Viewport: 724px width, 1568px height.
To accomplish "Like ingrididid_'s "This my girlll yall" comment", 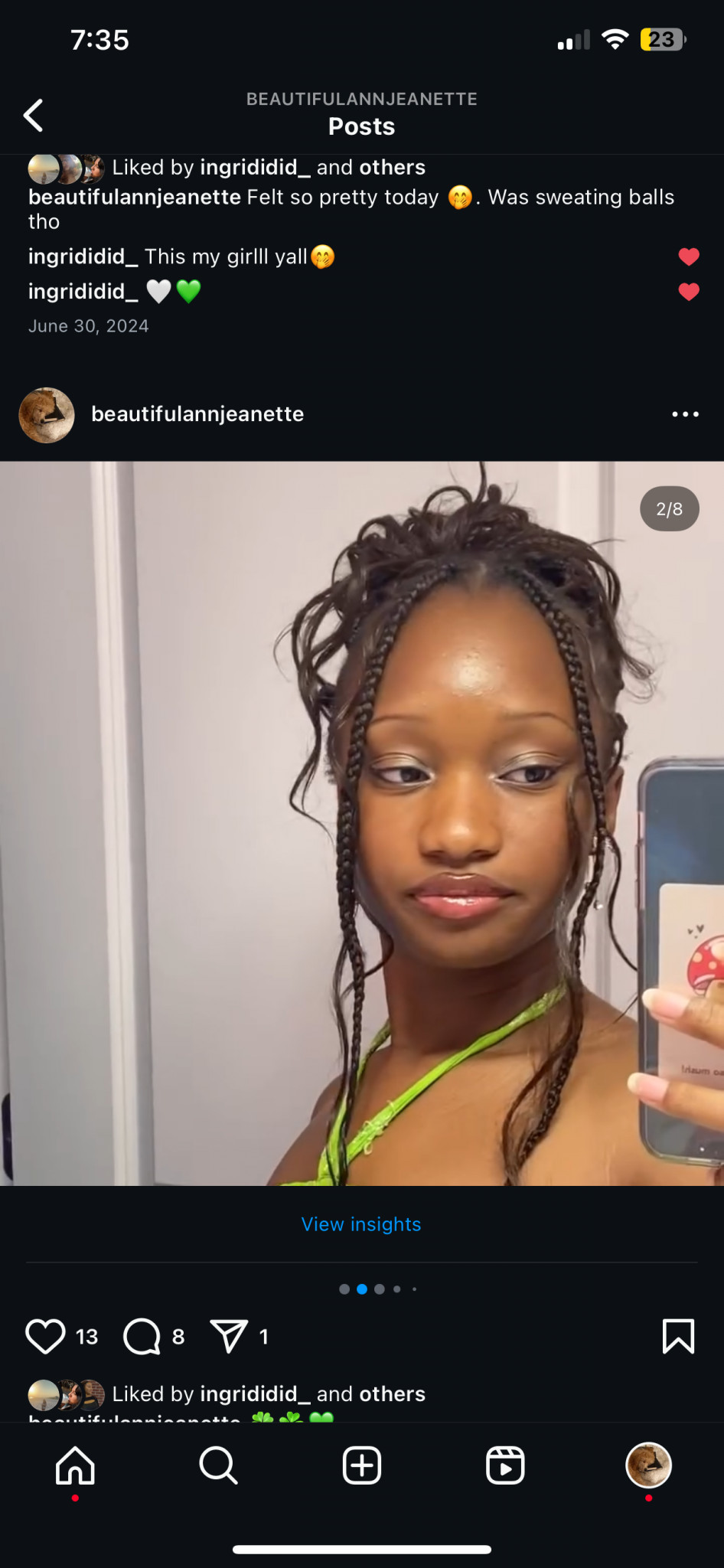I will 689,256.
